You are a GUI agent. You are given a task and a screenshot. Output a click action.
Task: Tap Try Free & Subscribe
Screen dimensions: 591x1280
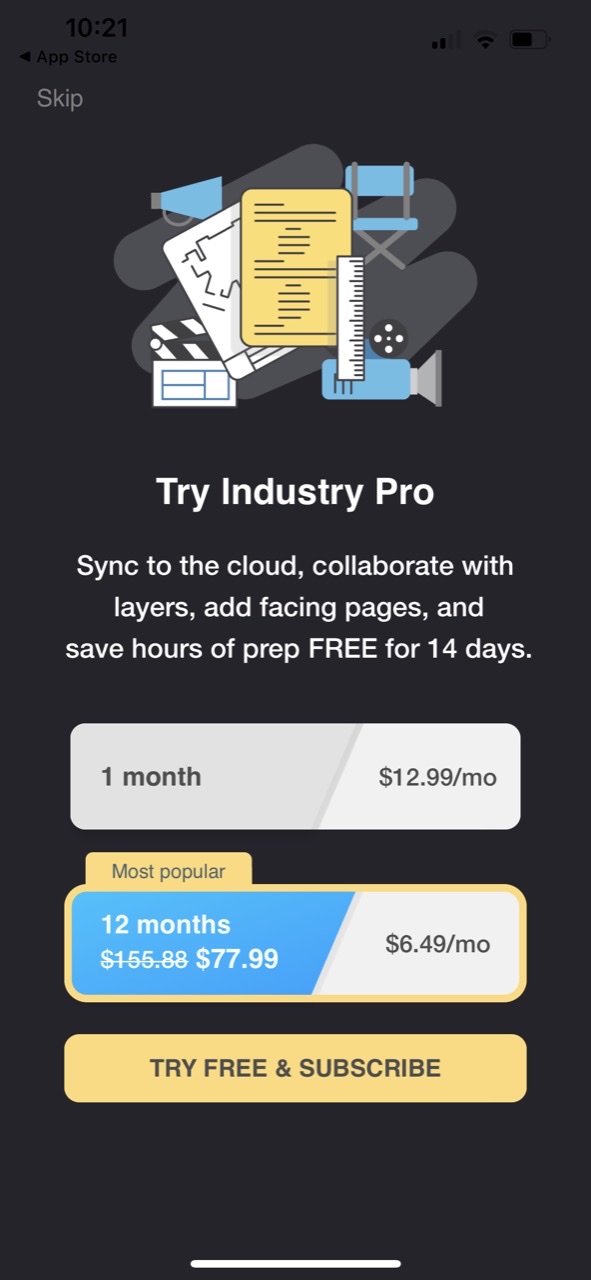pos(295,1068)
